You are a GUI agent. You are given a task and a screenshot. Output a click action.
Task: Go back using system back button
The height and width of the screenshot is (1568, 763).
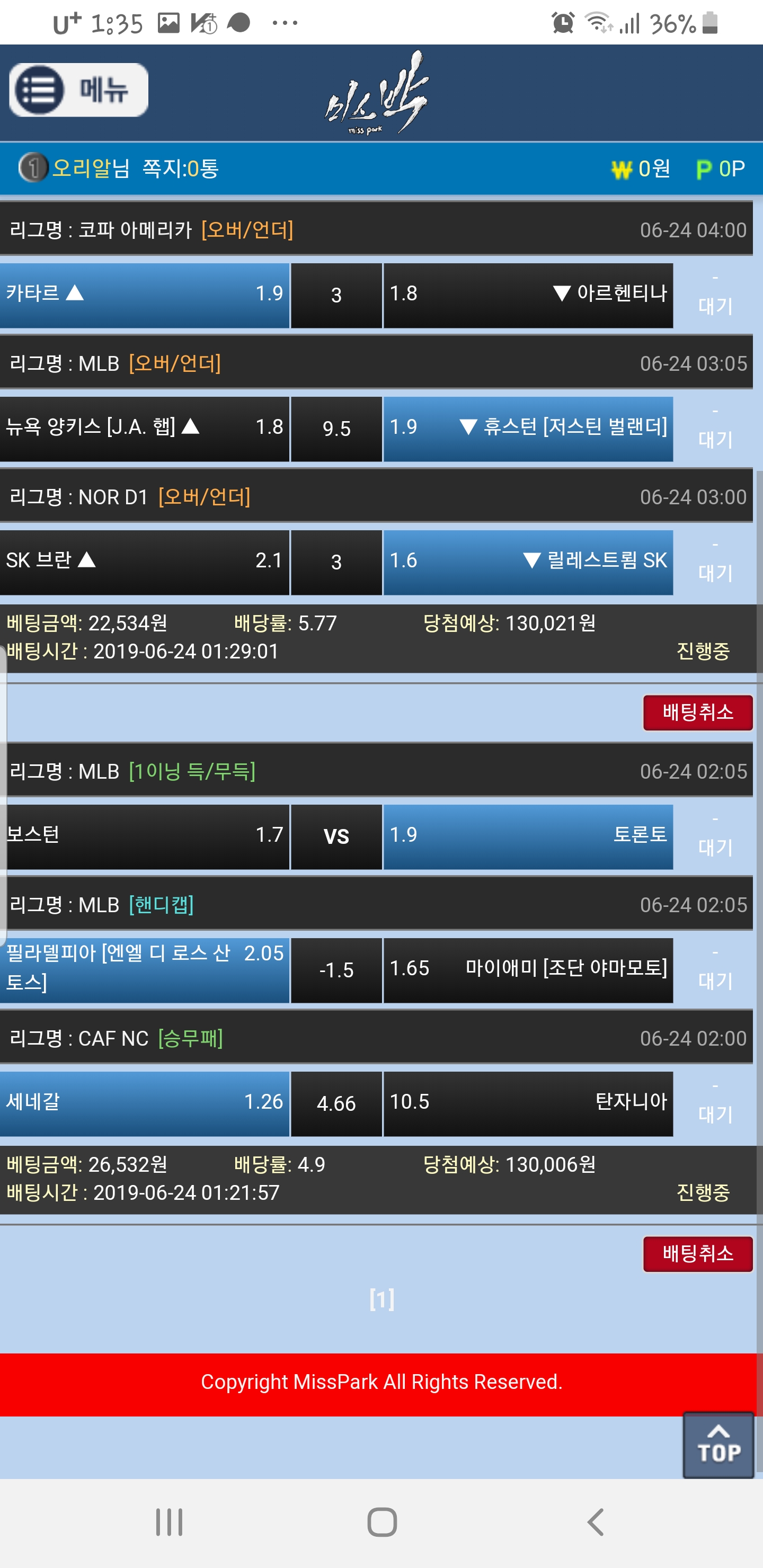[x=595, y=1522]
